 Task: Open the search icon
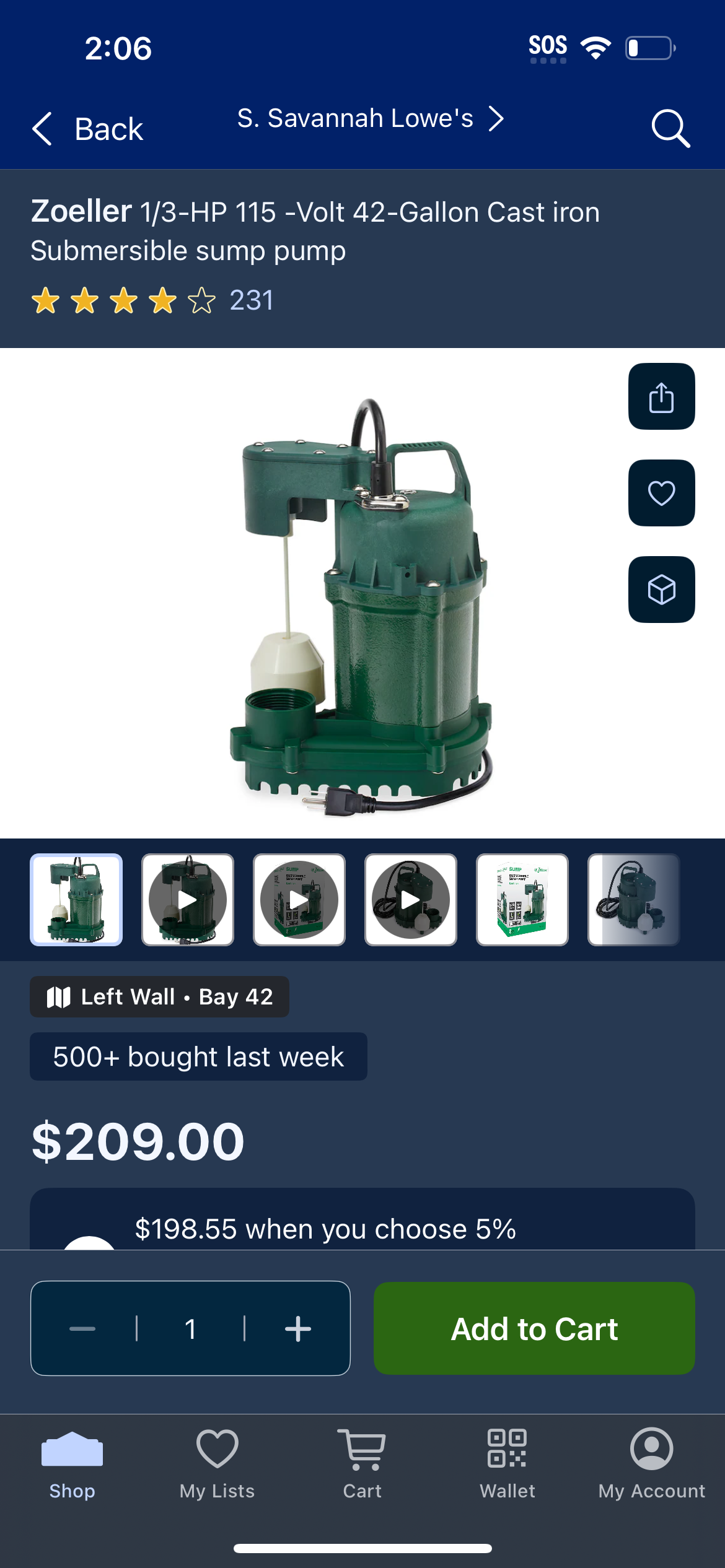(670, 129)
